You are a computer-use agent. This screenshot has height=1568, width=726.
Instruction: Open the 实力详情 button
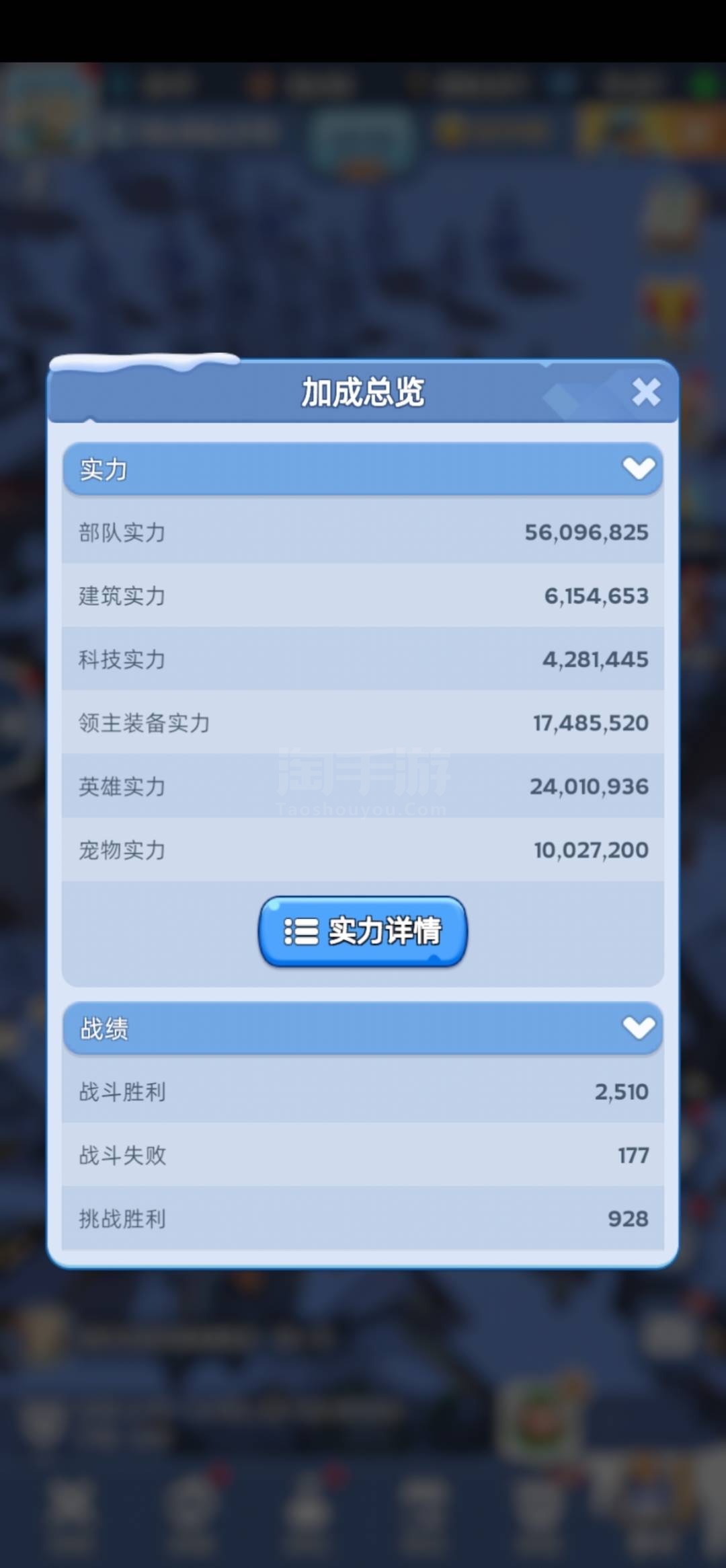(363, 931)
